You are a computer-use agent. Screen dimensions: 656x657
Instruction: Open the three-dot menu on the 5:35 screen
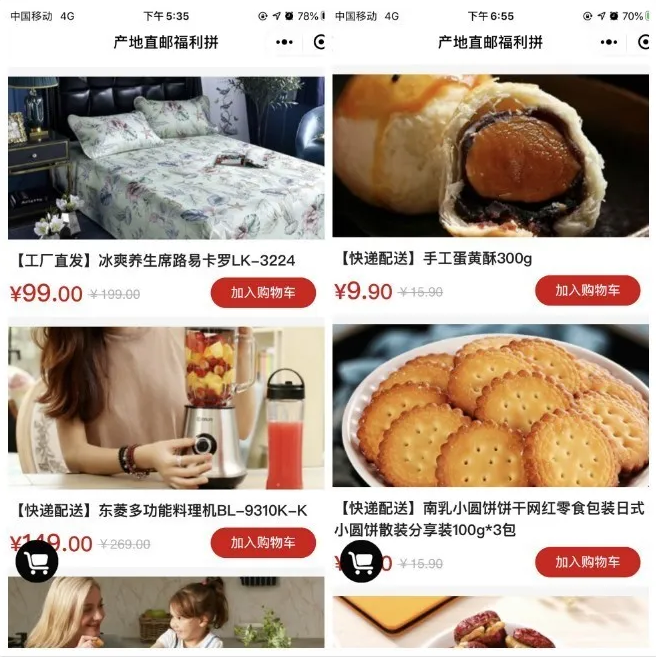tap(285, 42)
